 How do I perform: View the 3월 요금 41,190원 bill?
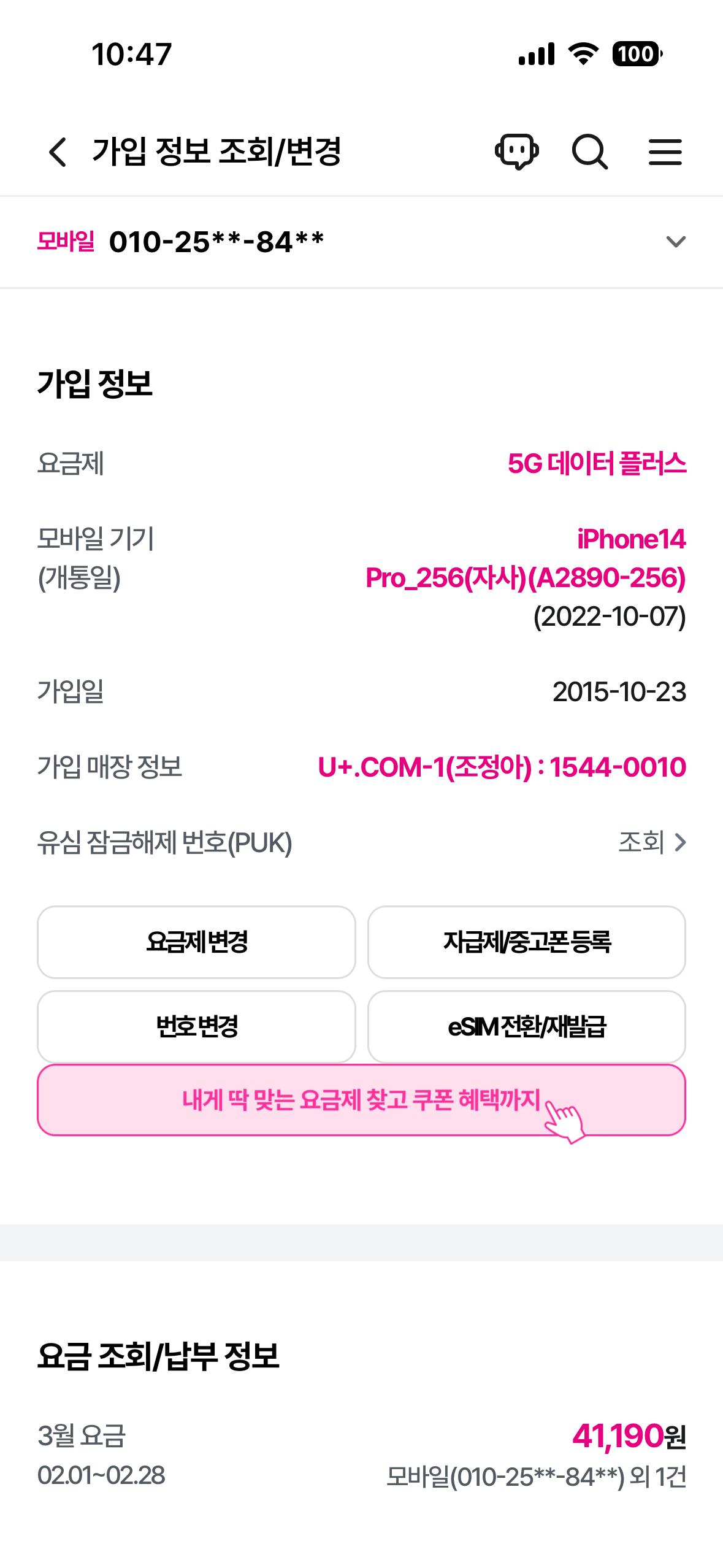tap(628, 1437)
